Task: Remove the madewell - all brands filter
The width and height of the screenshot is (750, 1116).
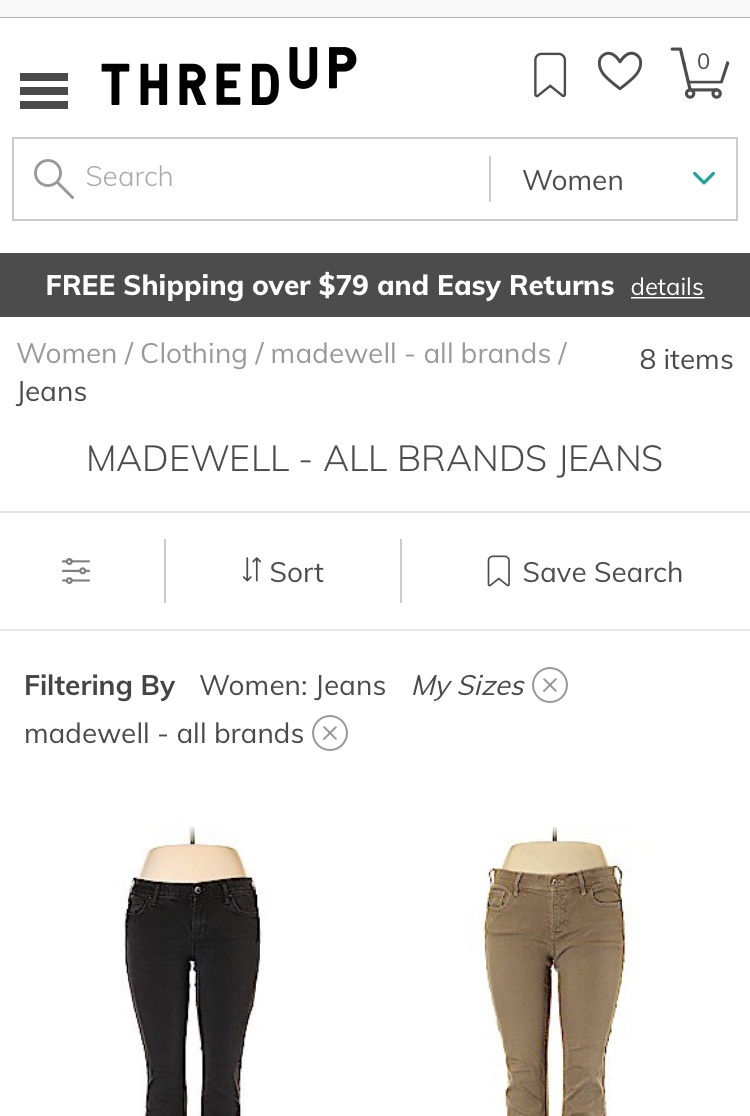Action: (330, 733)
